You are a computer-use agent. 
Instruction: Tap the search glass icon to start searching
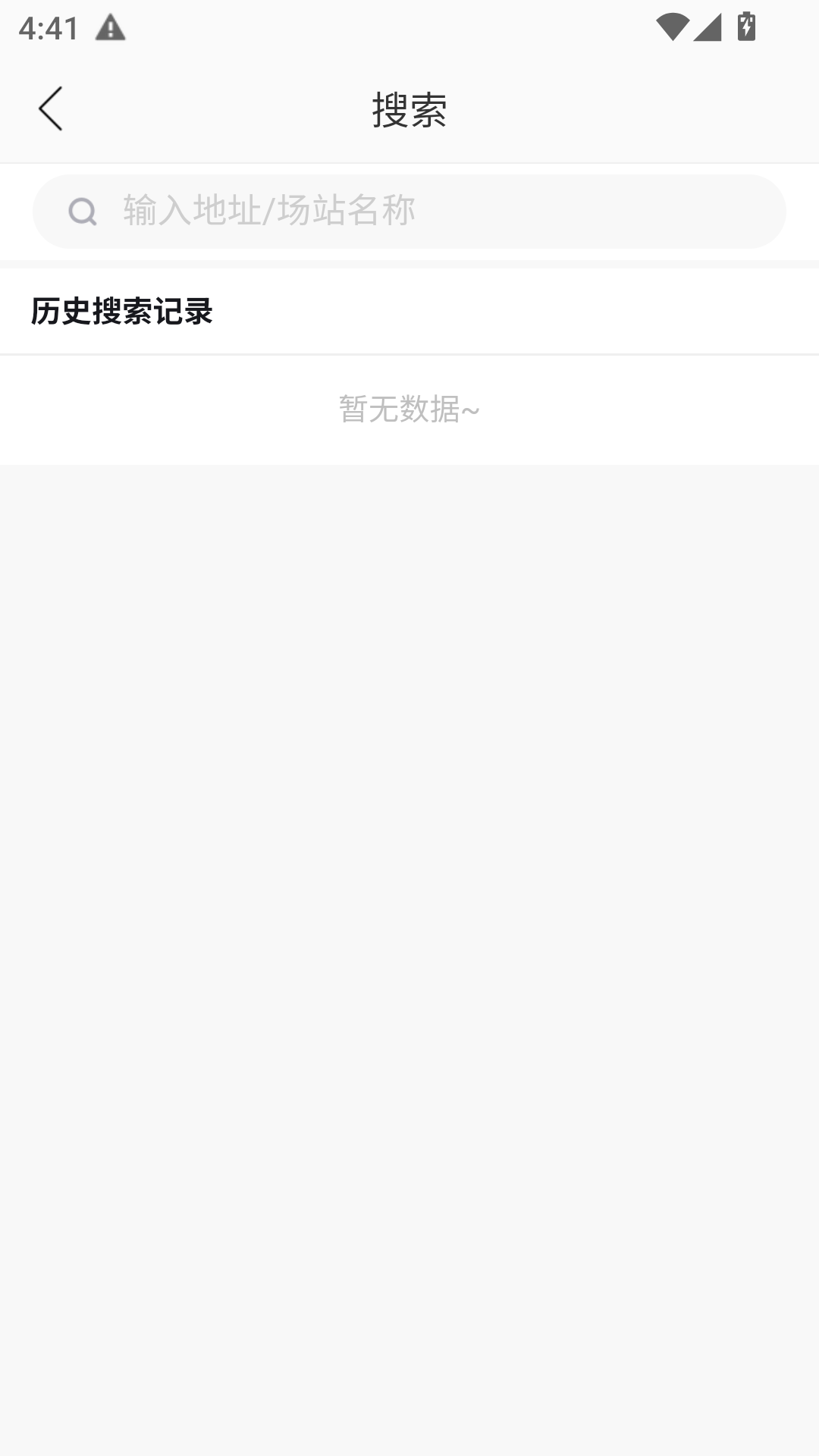pos(83,212)
